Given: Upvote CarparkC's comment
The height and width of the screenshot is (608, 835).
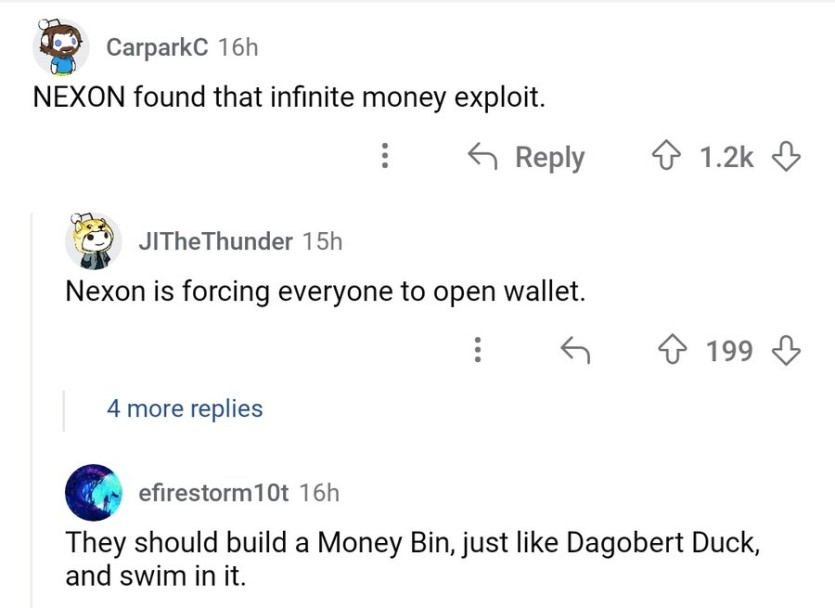Looking at the screenshot, I should coord(665,157).
